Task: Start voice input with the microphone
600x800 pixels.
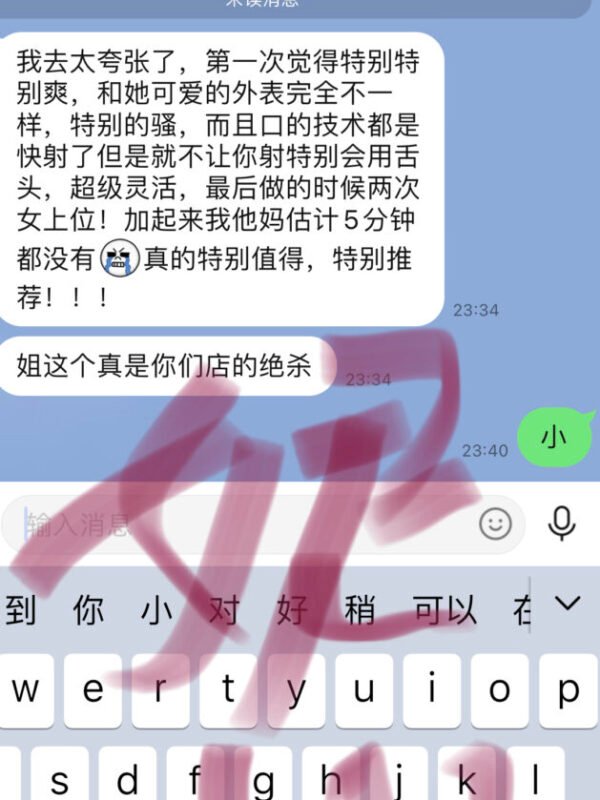Action: pos(562,523)
